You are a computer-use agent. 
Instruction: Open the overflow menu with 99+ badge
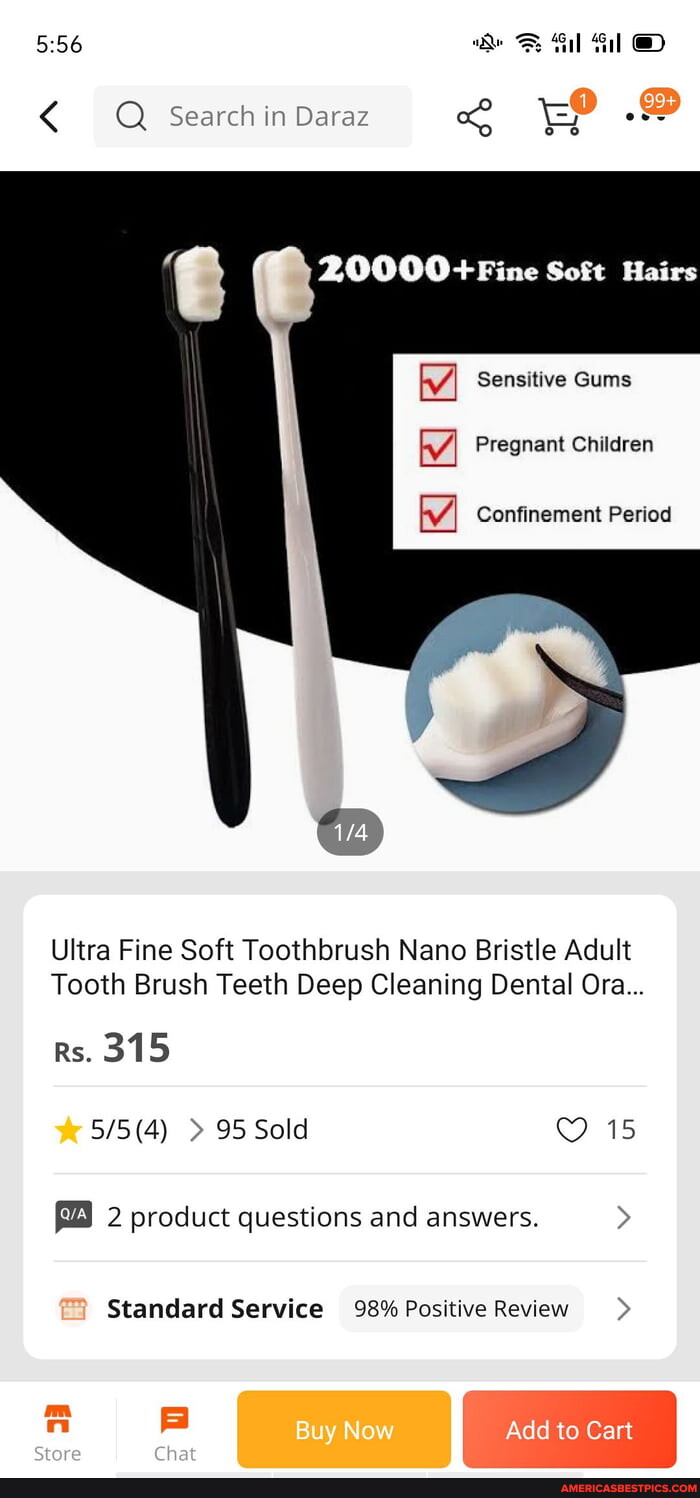[646, 116]
